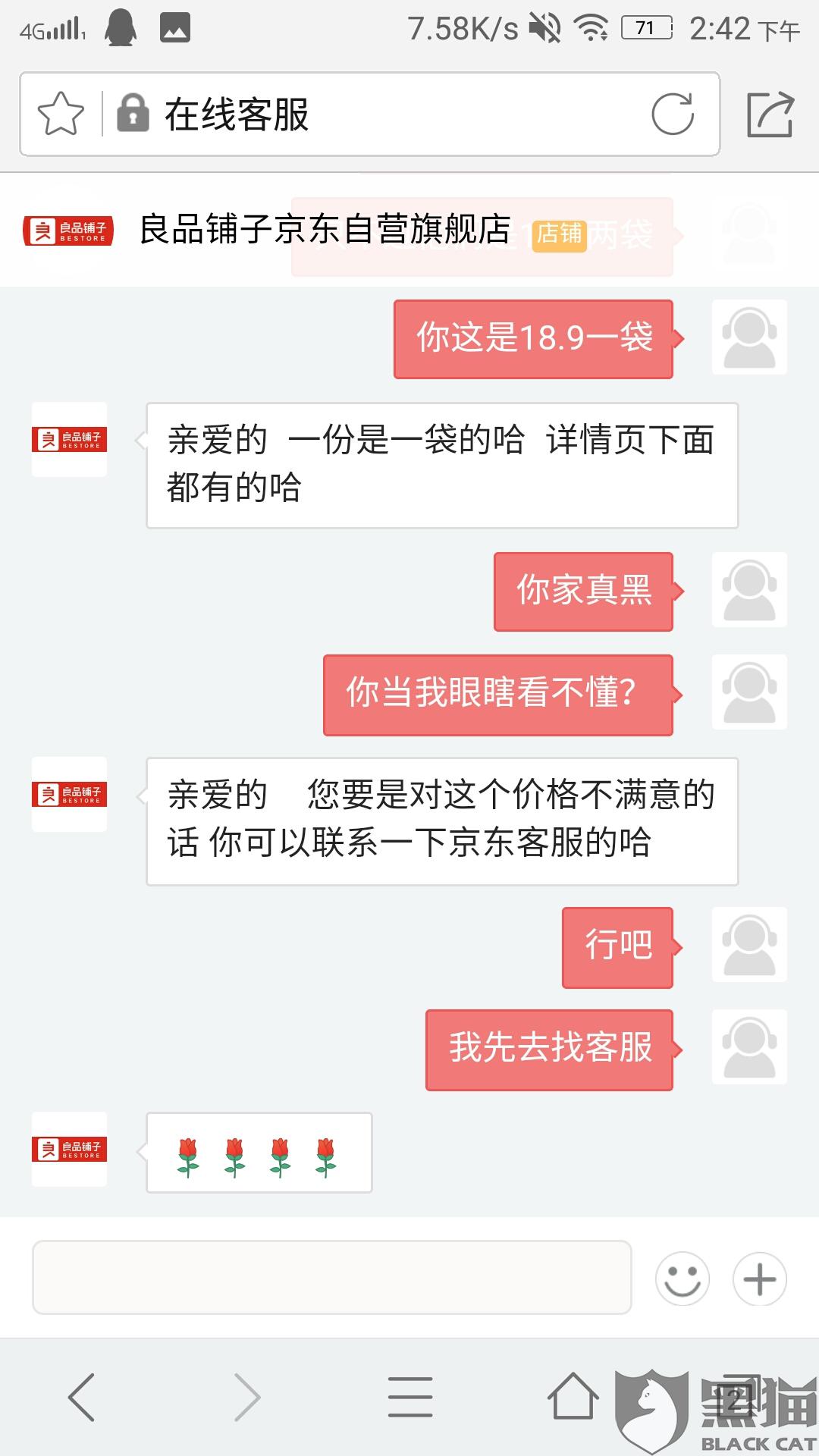Bookmark this page with the star icon
The image size is (819, 1456).
[61, 114]
